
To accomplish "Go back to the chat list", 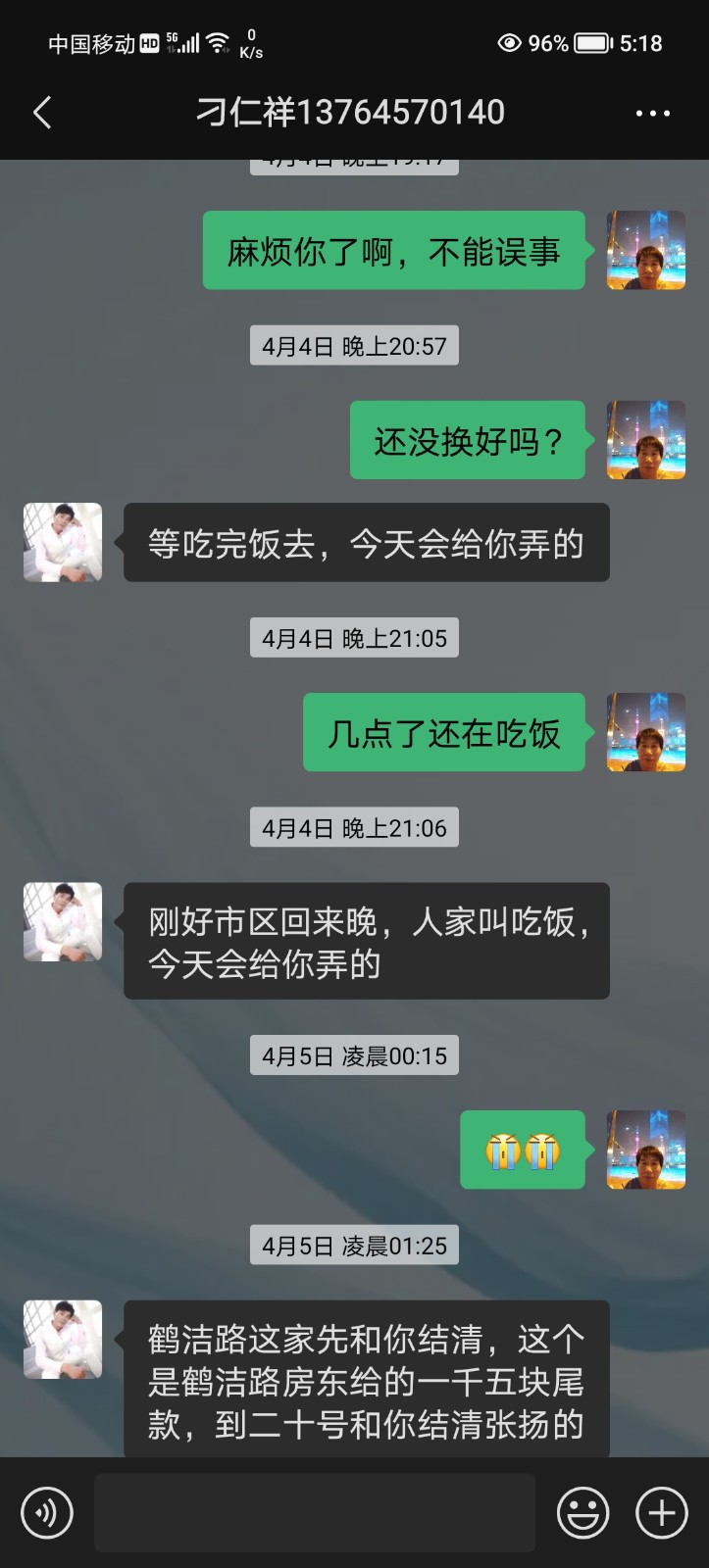I will (x=42, y=113).
